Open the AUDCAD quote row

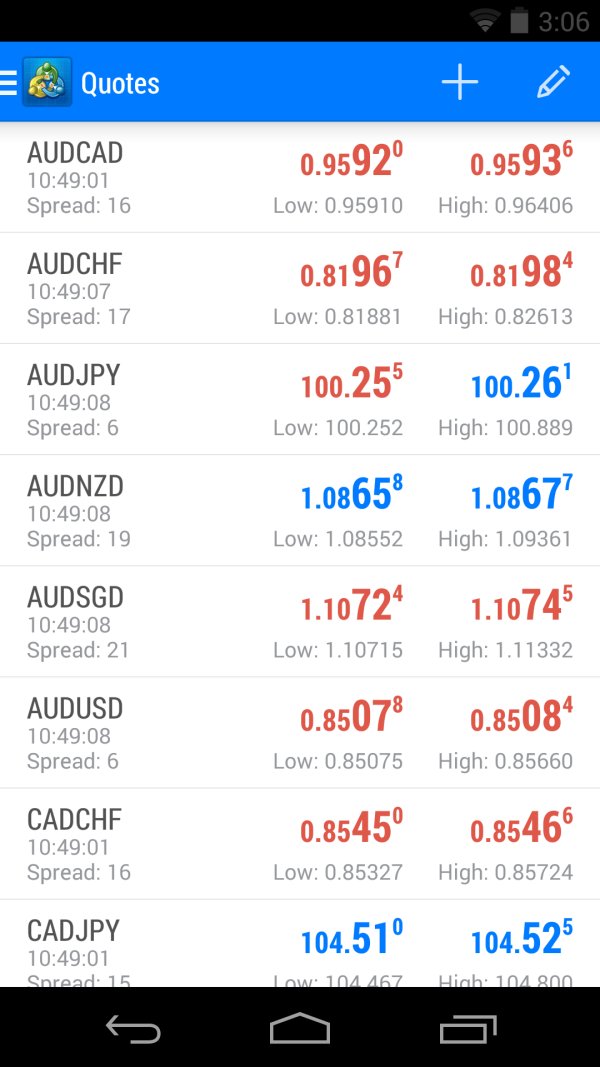click(x=300, y=178)
